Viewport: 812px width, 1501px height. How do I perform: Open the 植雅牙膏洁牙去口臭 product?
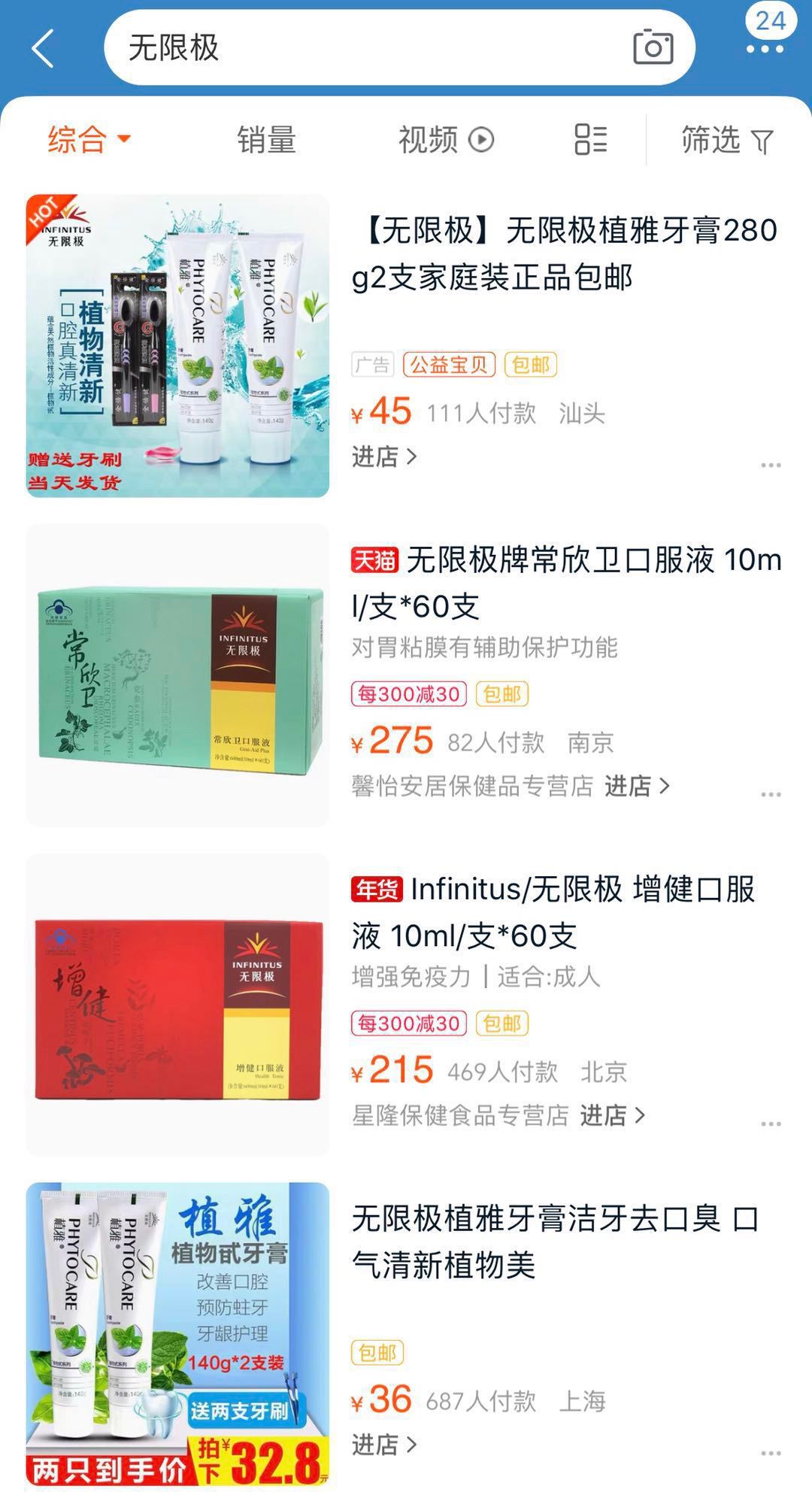coord(555,1242)
